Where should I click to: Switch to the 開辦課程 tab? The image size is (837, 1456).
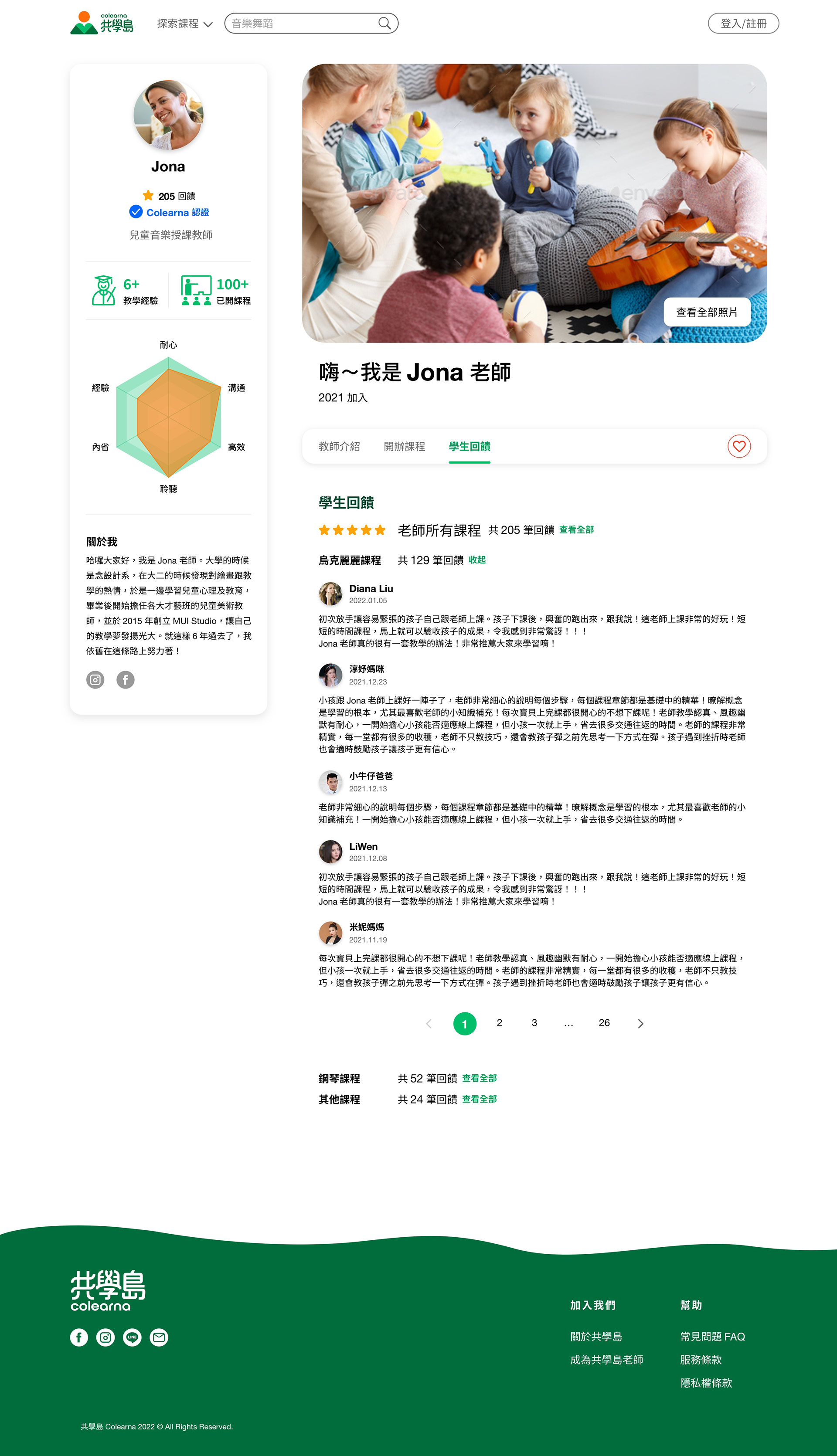404,446
